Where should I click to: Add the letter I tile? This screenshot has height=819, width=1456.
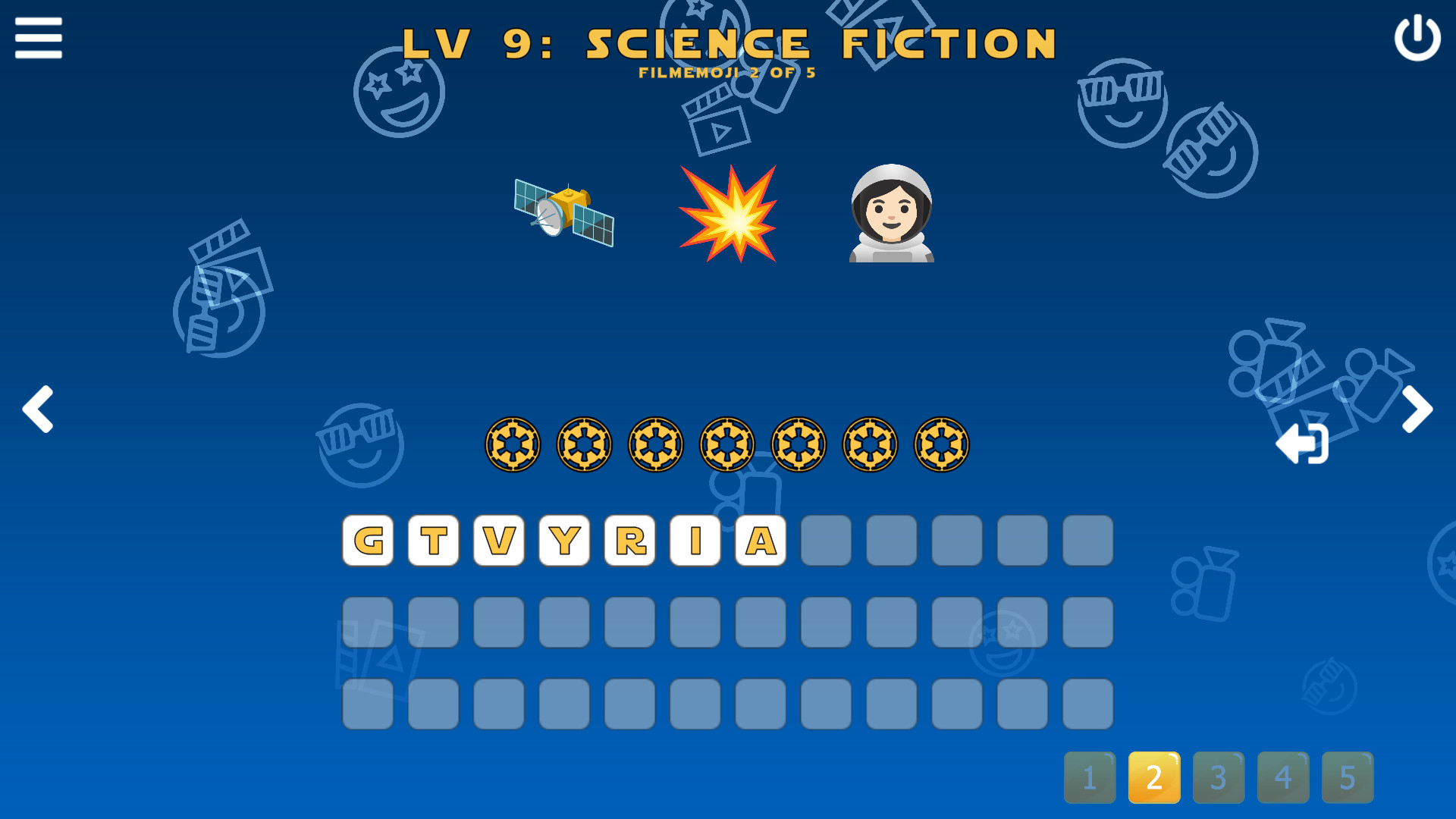[695, 541]
